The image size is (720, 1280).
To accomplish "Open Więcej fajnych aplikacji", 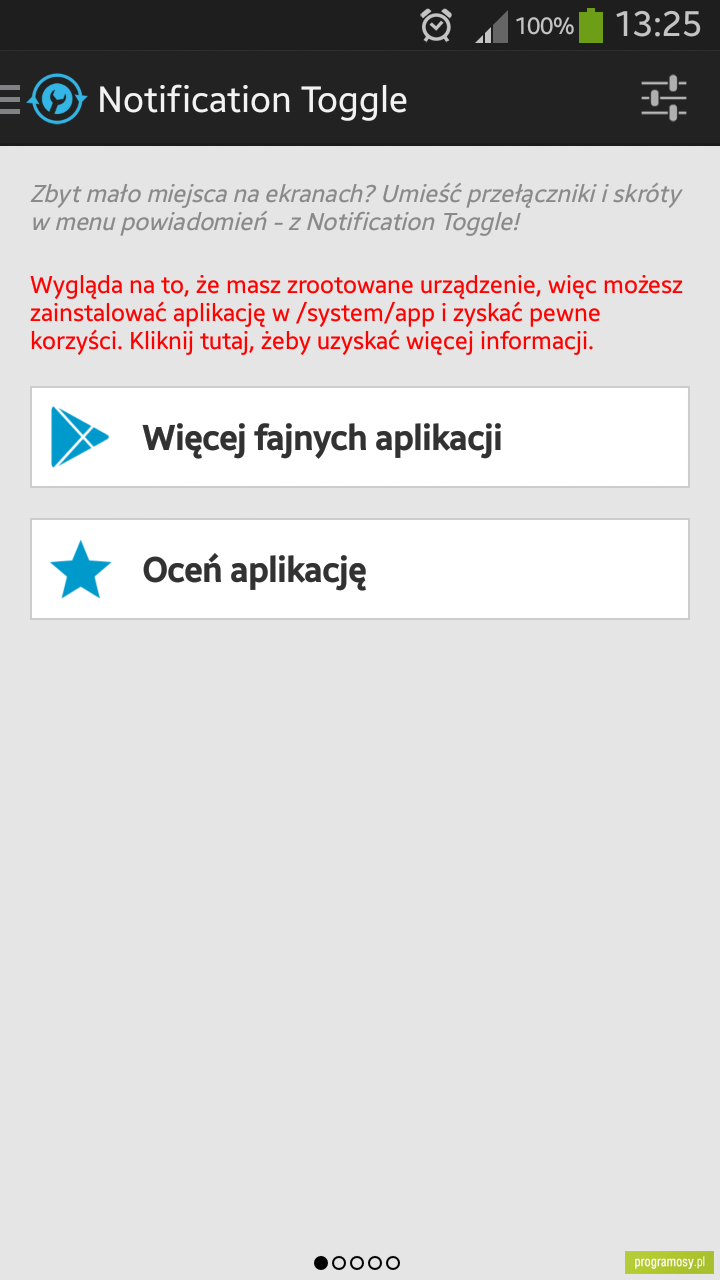I will 360,437.
